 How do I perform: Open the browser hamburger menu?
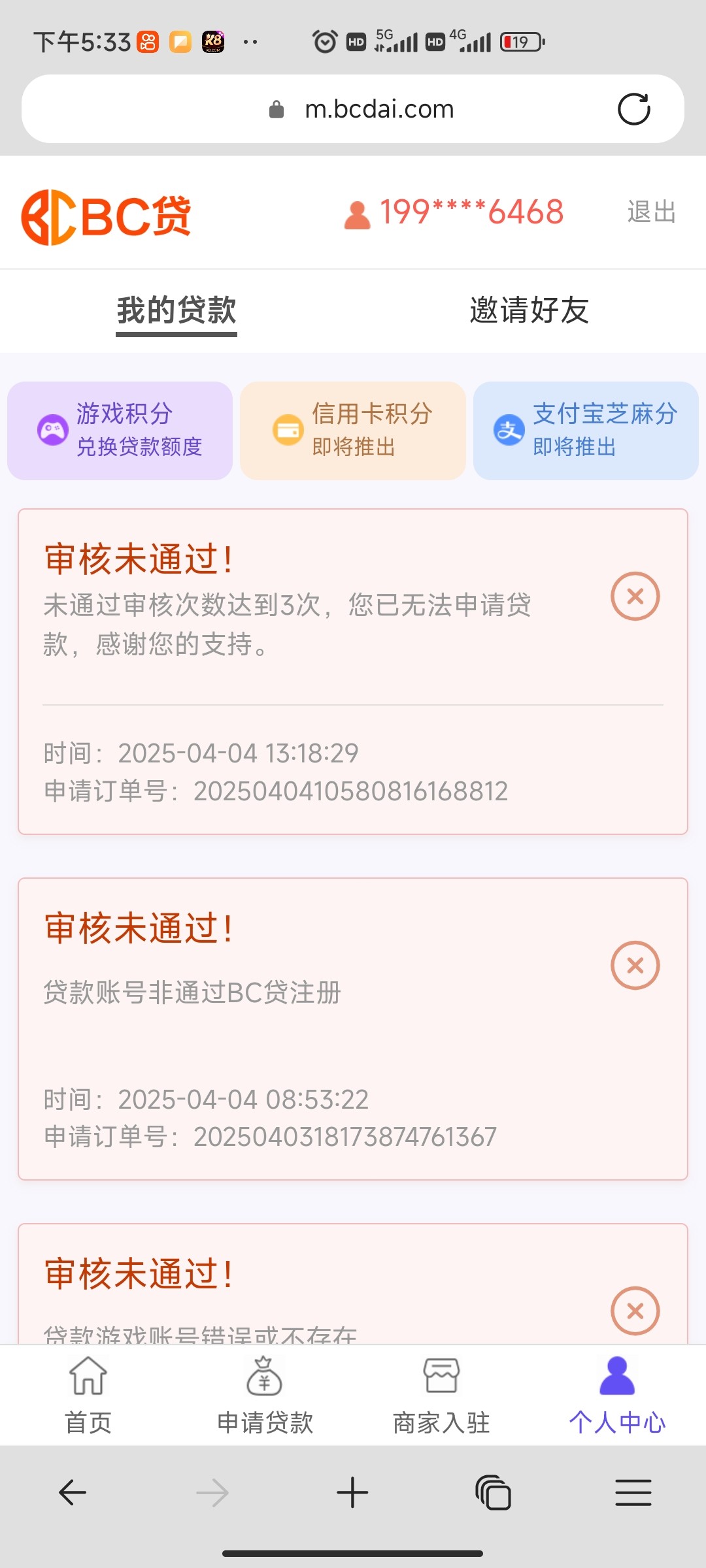tap(633, 1493)
